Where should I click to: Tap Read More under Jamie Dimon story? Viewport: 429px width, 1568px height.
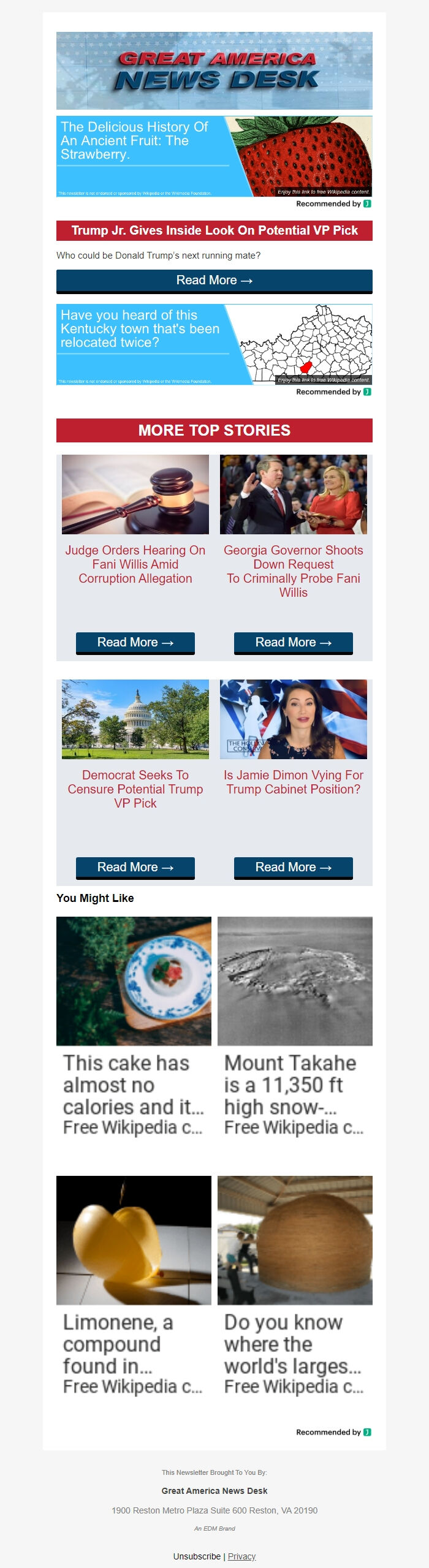pyautogui.click(x=293, y=868)
